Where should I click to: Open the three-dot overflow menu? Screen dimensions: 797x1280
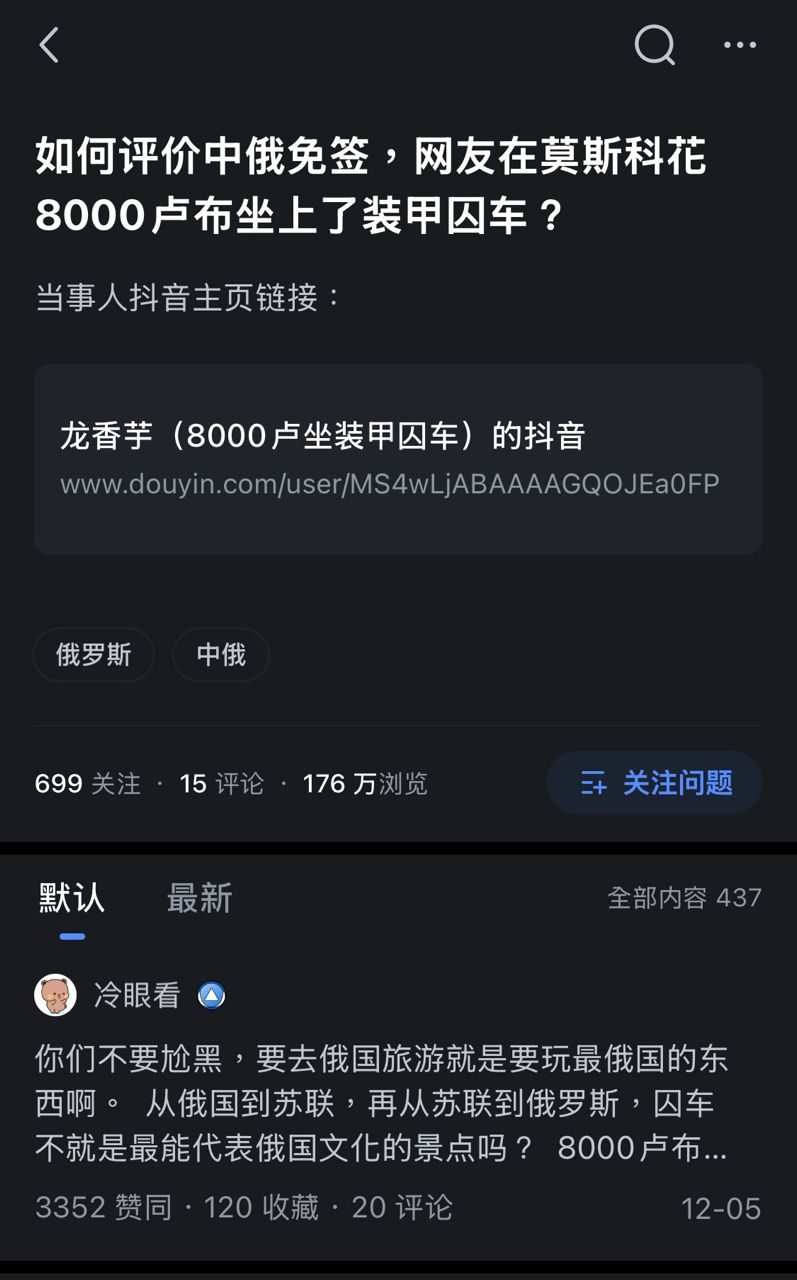740,45
